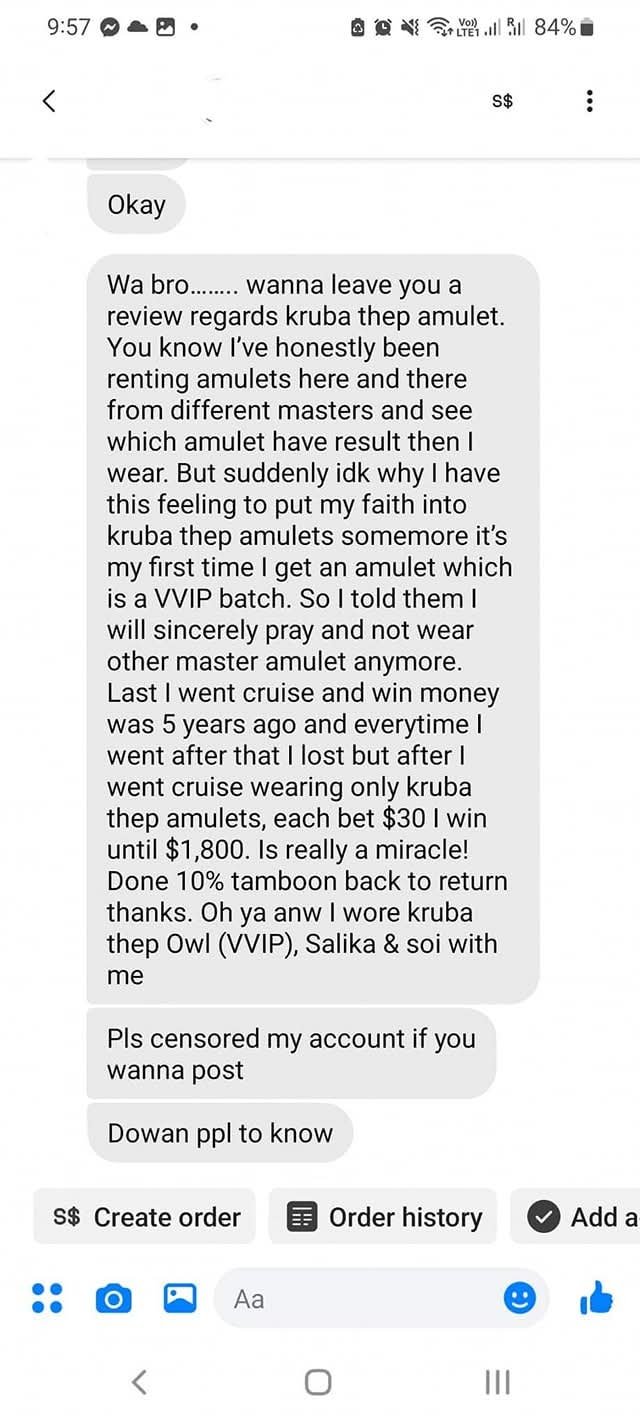640x1422 pixels.
Task: Open the emoji picker
Action: pyautogui.click(x=518, y=1298)
